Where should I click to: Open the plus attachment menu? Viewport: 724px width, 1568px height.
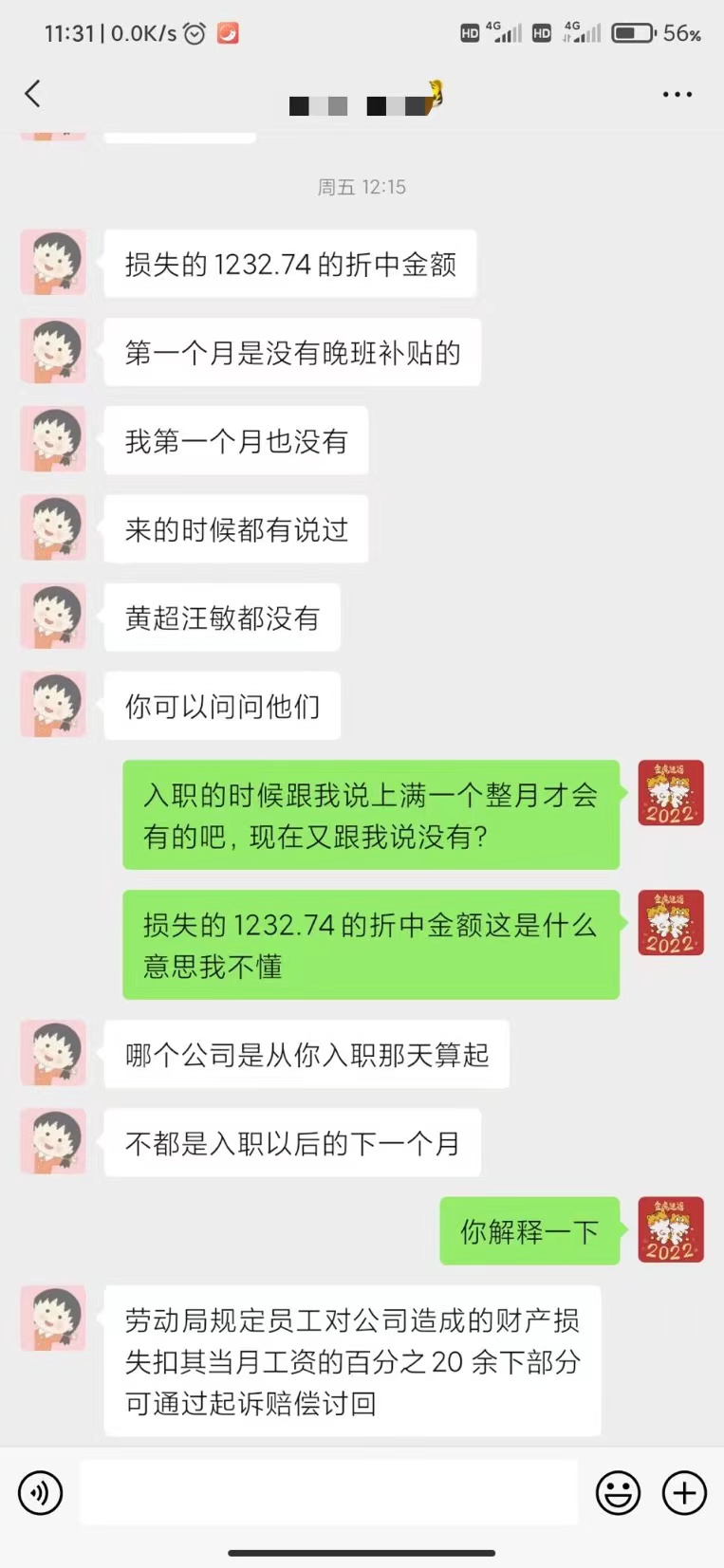click(x=684, y=1493)
